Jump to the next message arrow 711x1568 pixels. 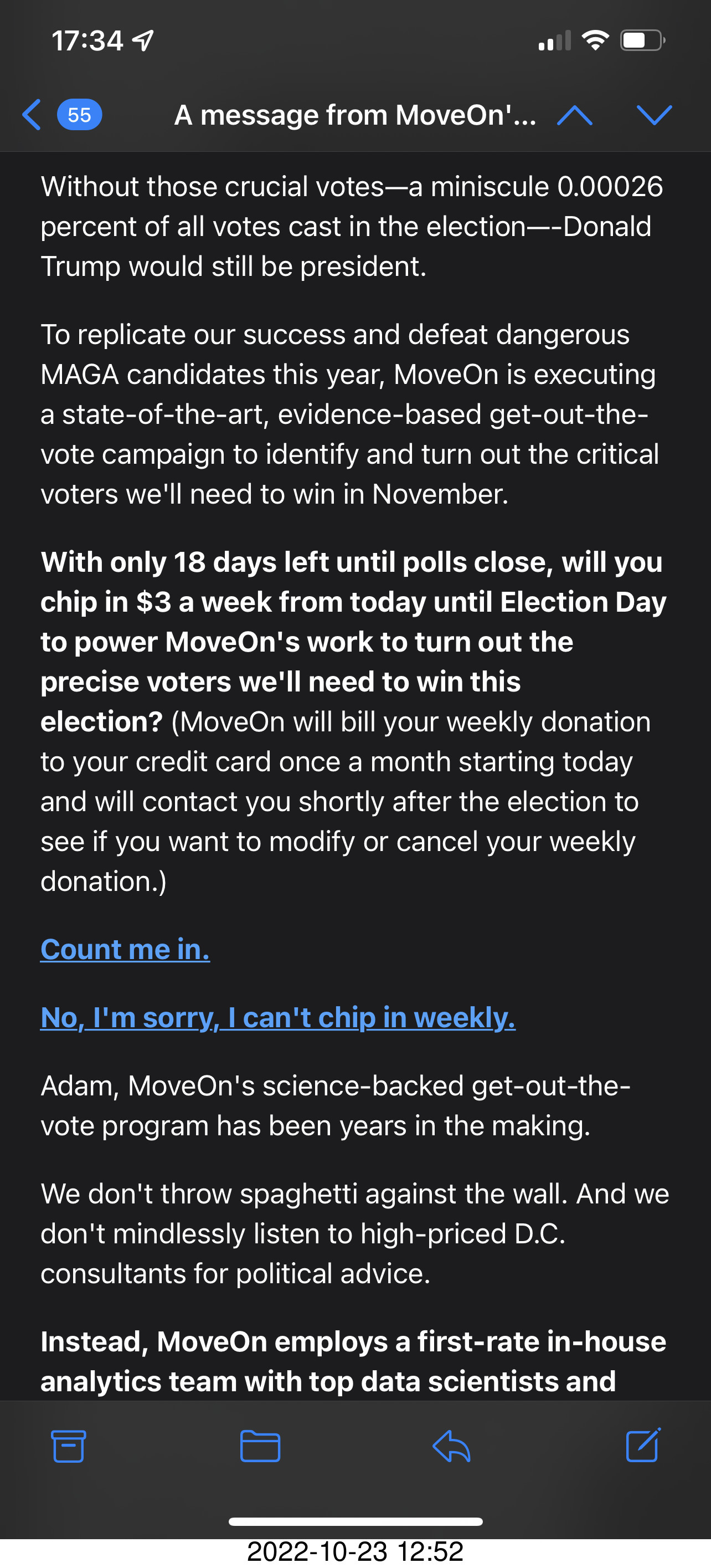coord(654,115)
